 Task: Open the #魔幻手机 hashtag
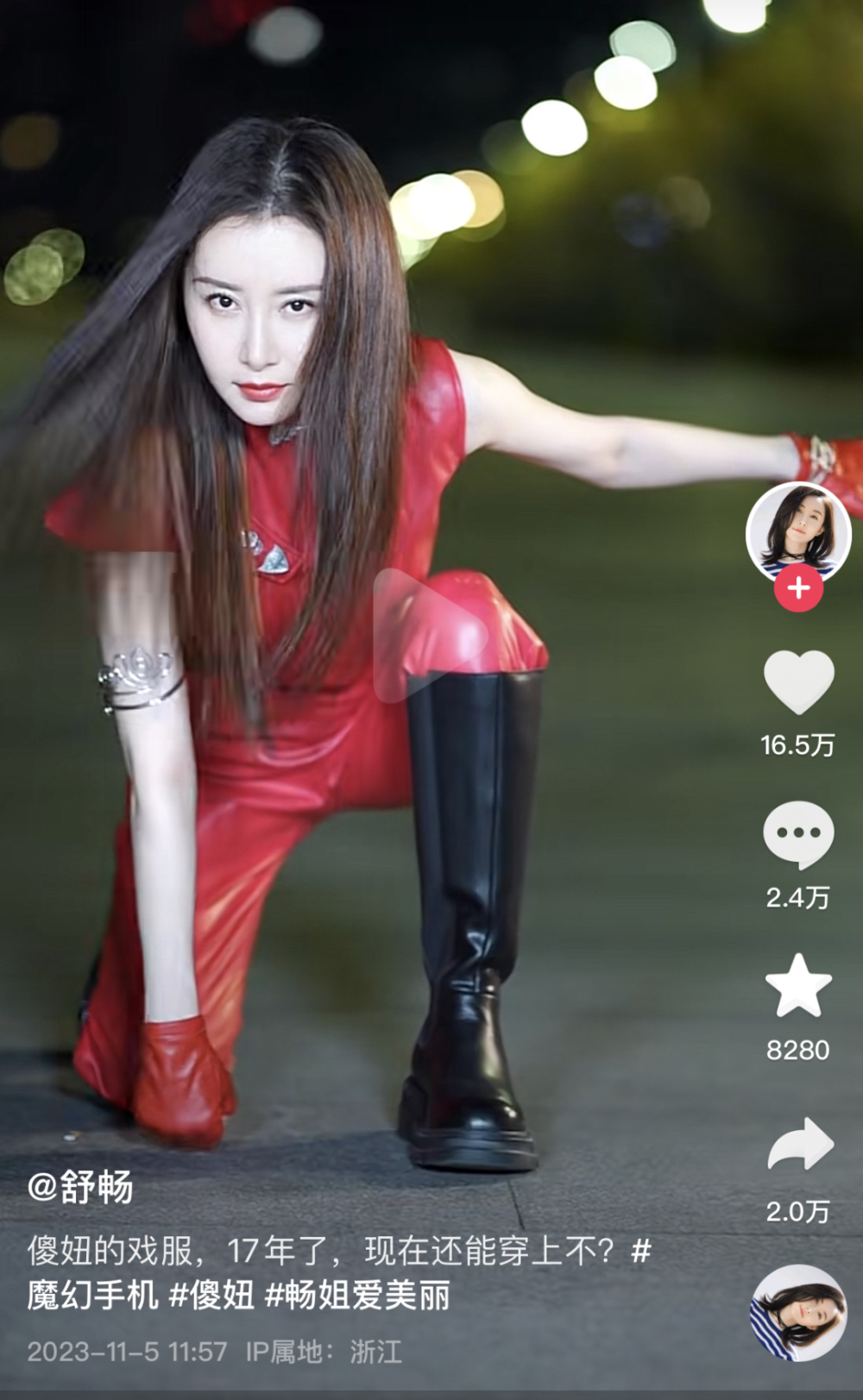pyautogui.click(x=92, y=1293)
